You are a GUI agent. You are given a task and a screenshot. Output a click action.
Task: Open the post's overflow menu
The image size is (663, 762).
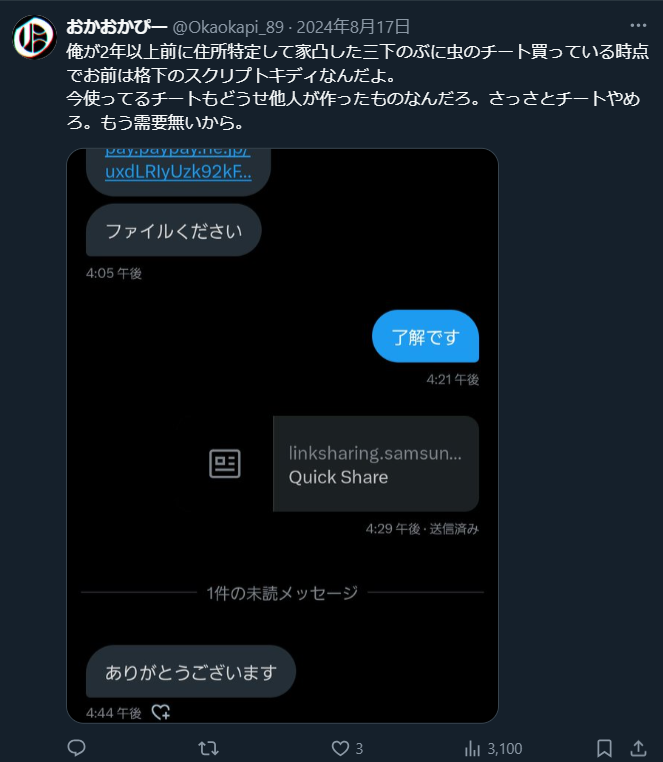coord(638,26)
